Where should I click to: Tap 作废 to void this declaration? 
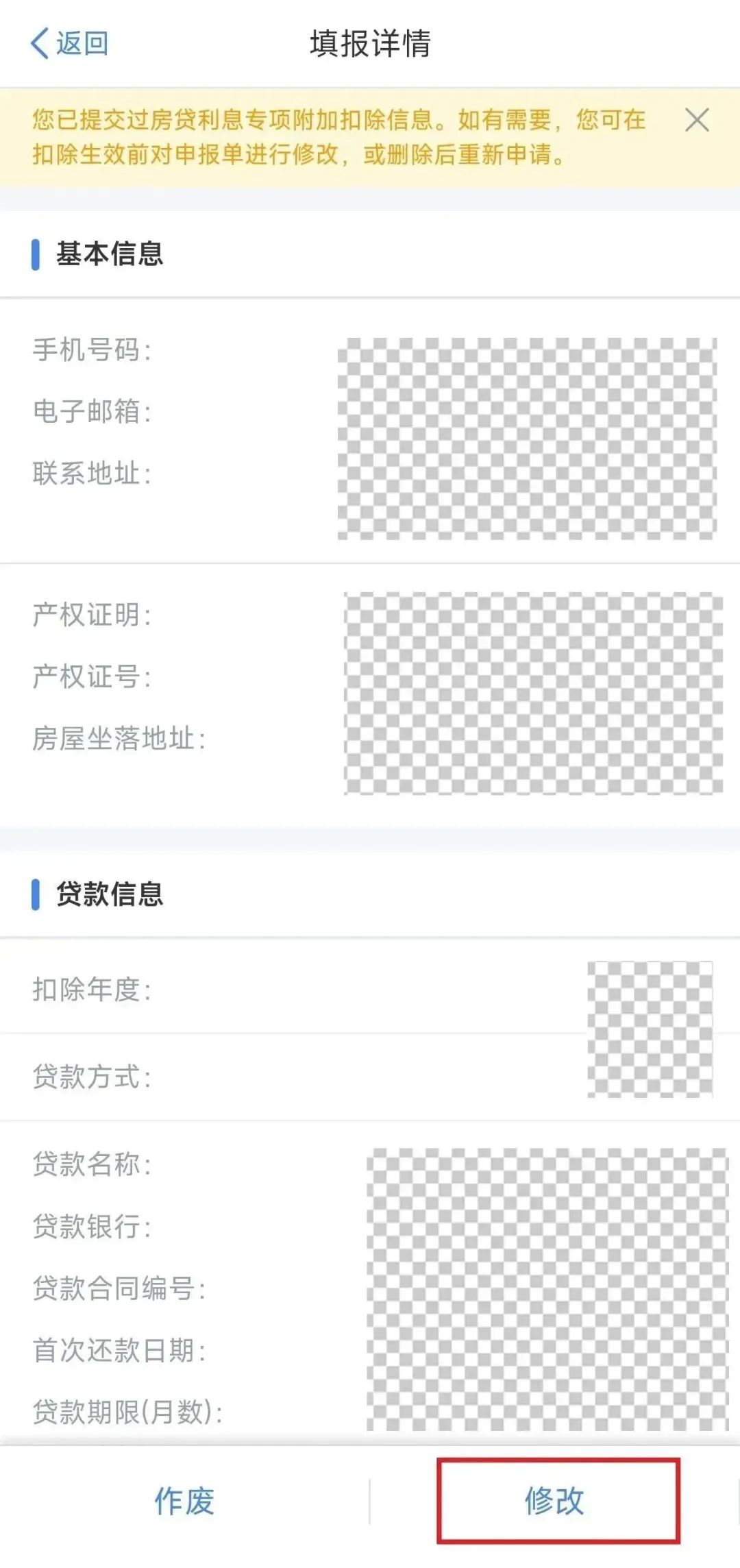pos(184,1501)
